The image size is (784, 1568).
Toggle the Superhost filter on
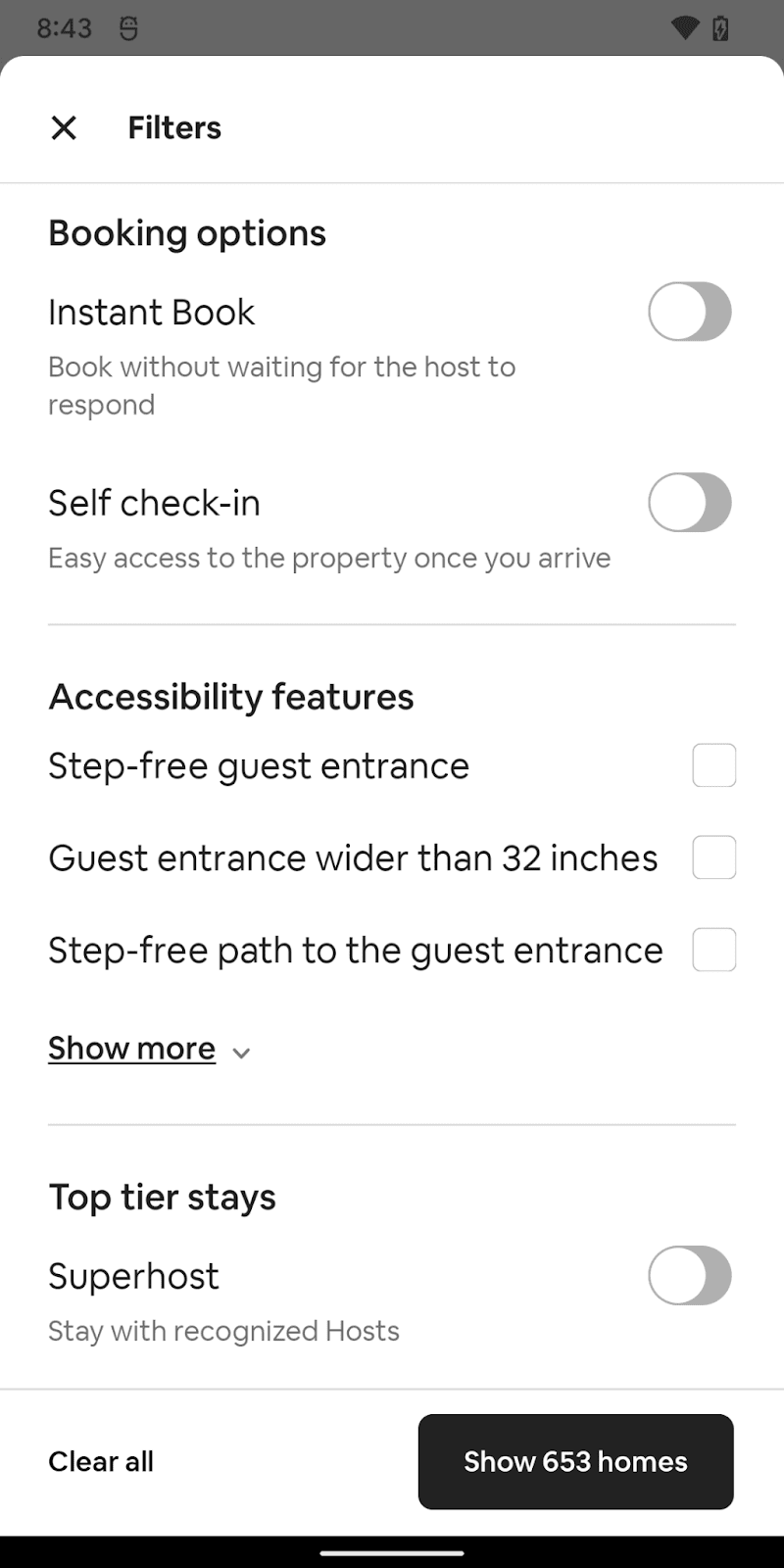689,1276
